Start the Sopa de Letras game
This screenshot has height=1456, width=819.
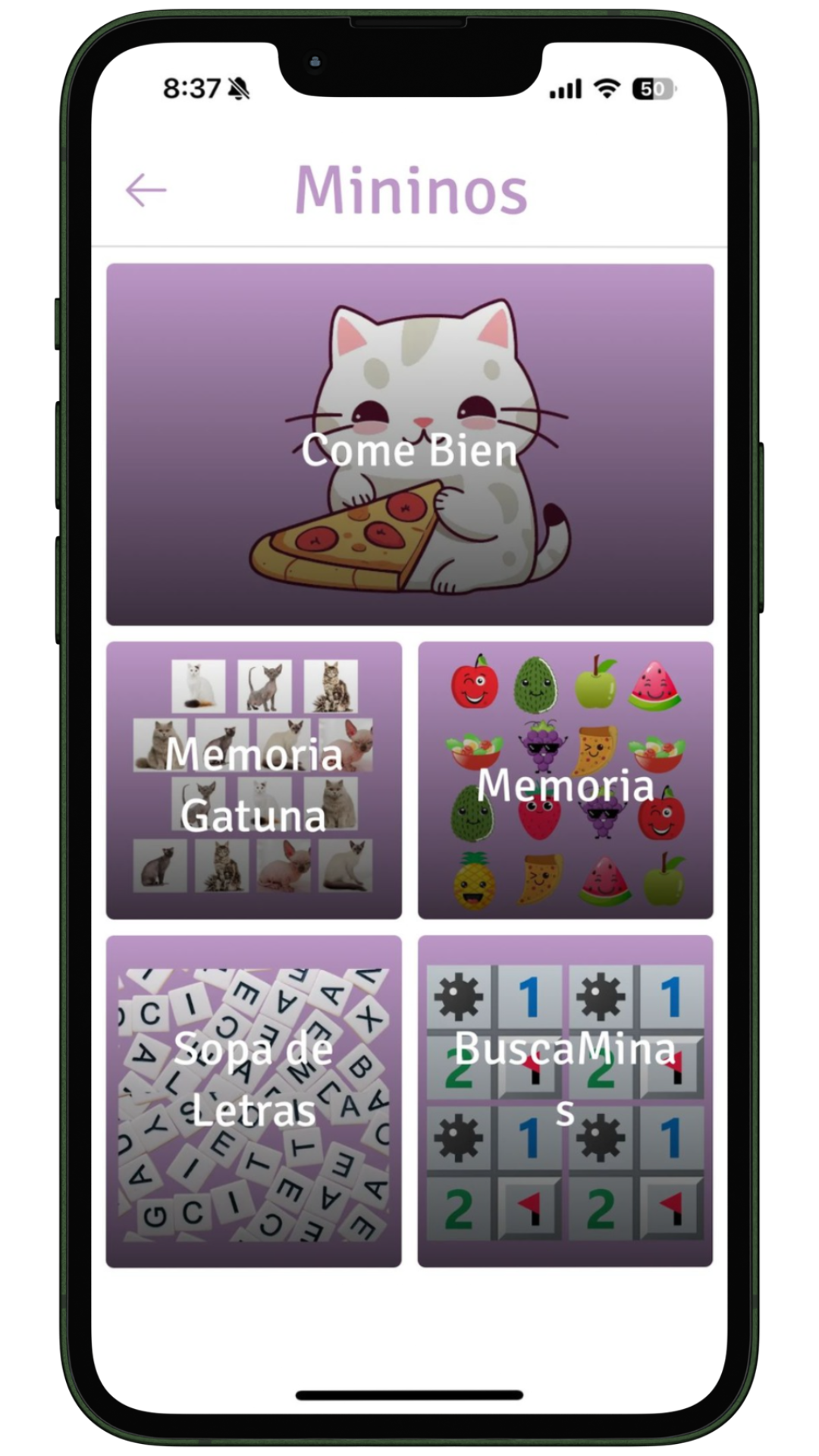[254, 1101]
